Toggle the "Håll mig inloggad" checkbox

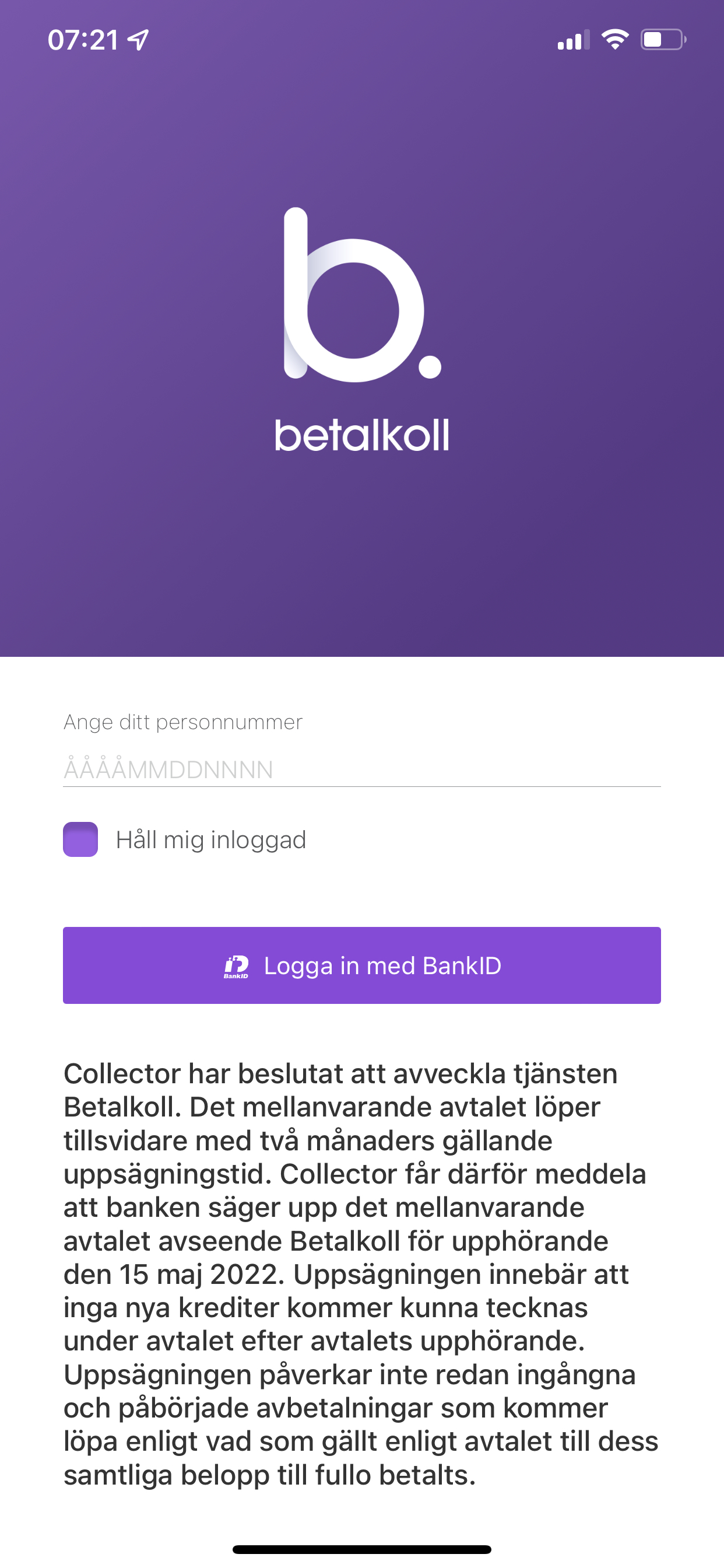(x=80, y=839)
